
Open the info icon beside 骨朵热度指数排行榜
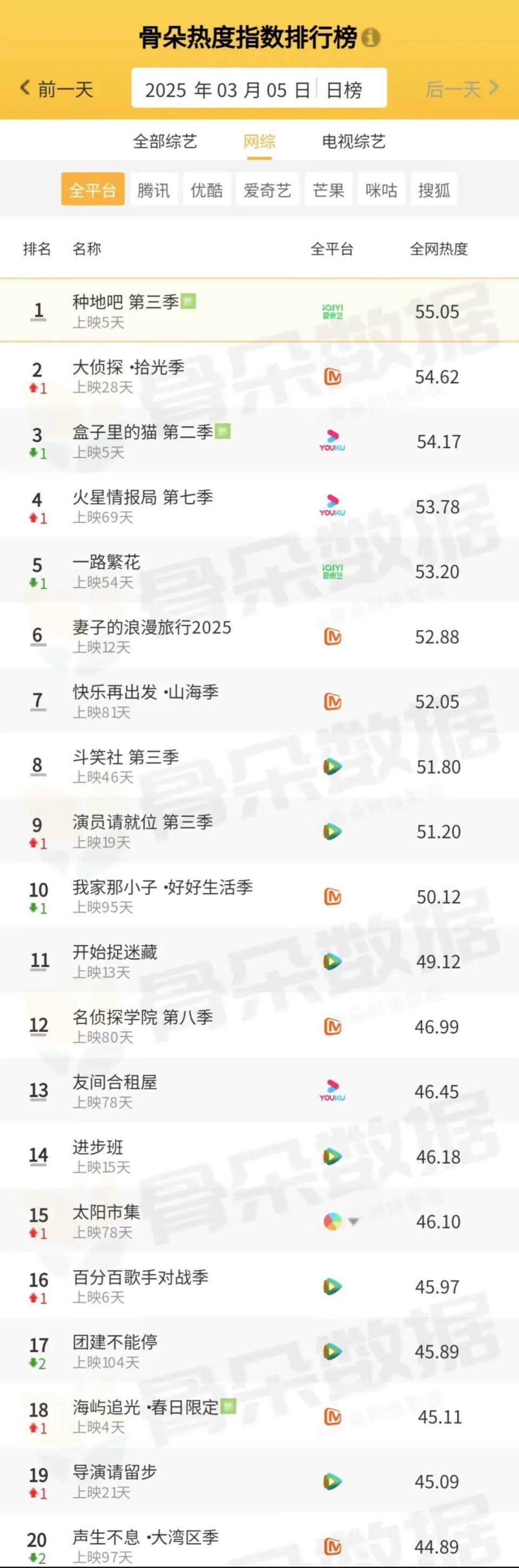click(x=370, y=38)
